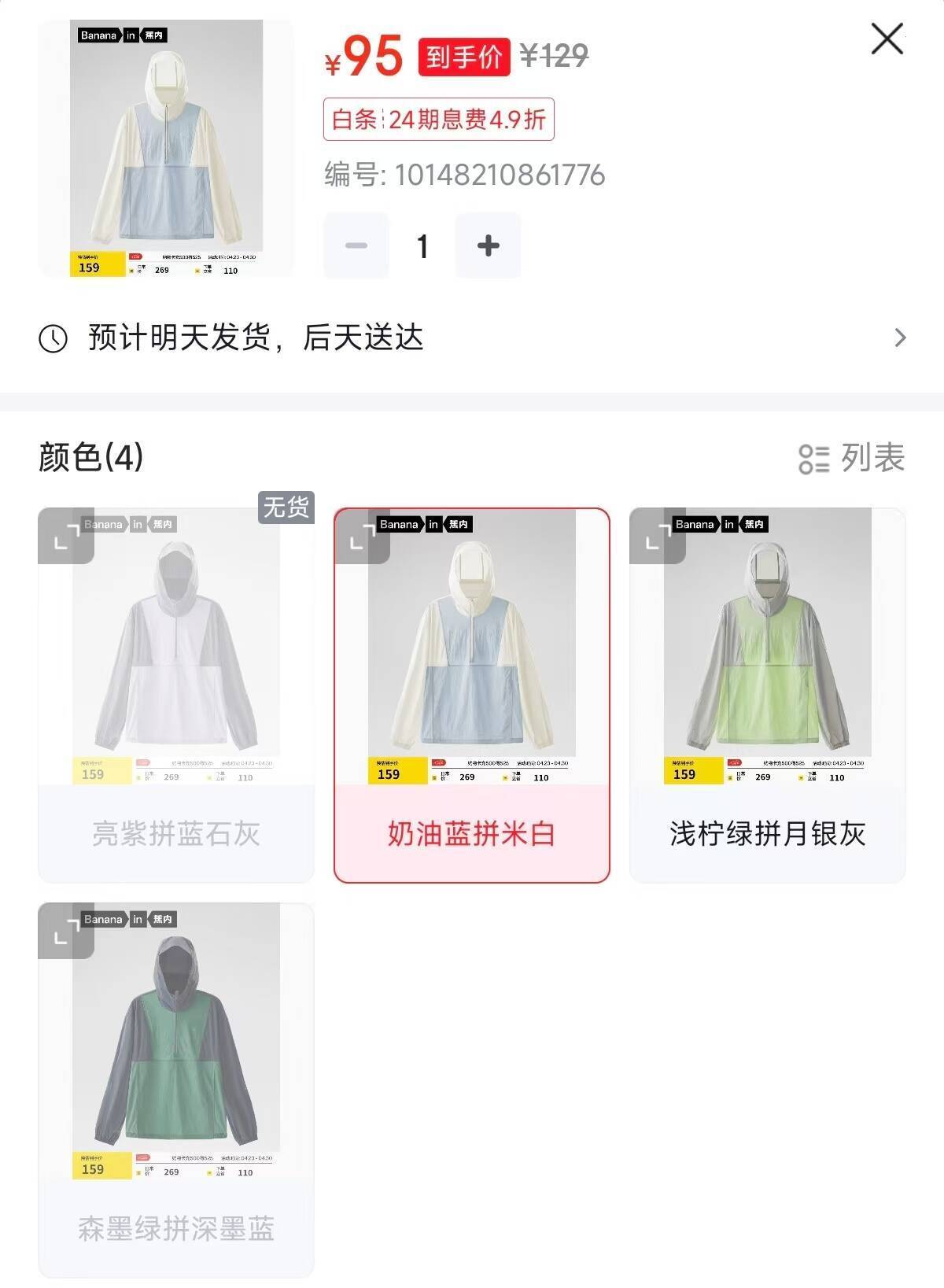Switch colors to list view
Screen dimensions: 944x1288
851,458
